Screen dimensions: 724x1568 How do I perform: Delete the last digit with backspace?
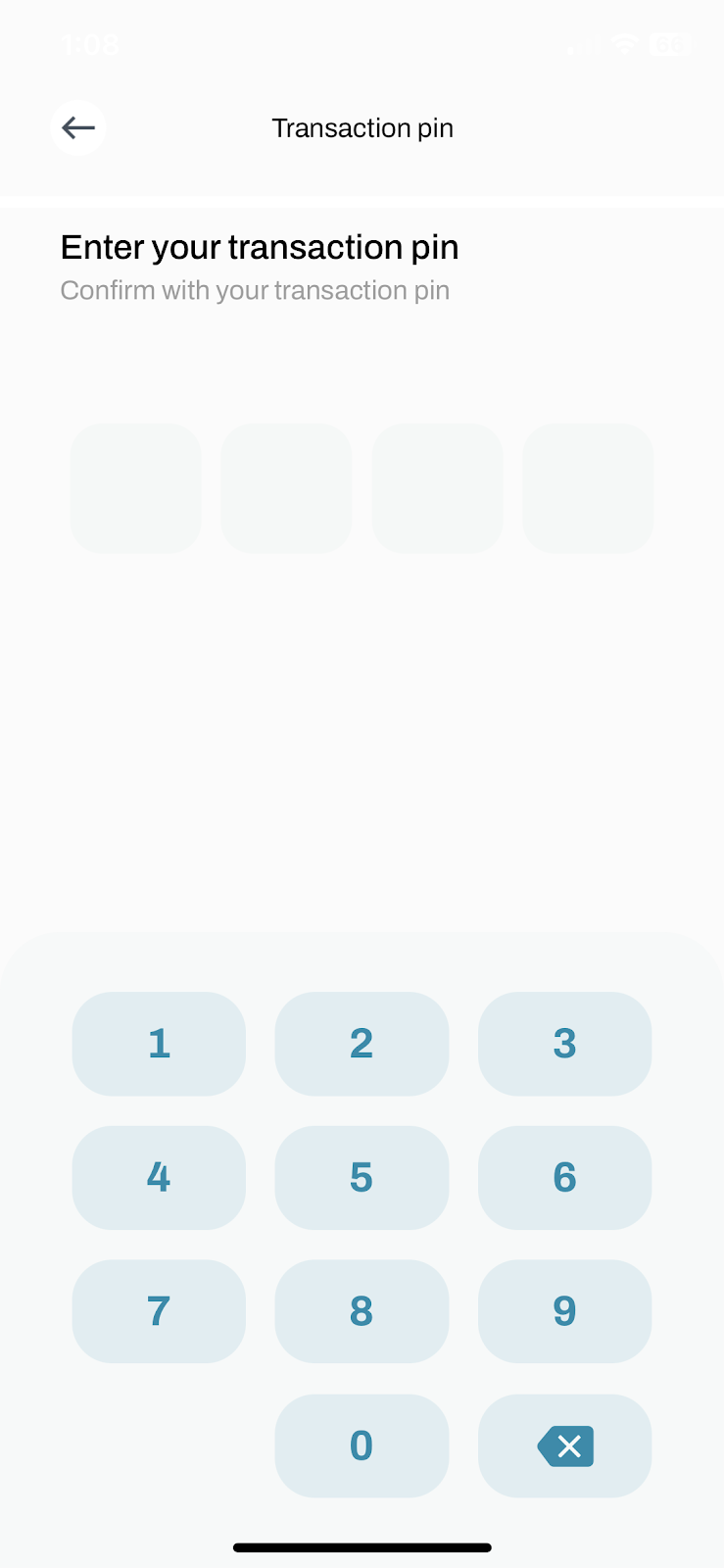click(564, 1445)
